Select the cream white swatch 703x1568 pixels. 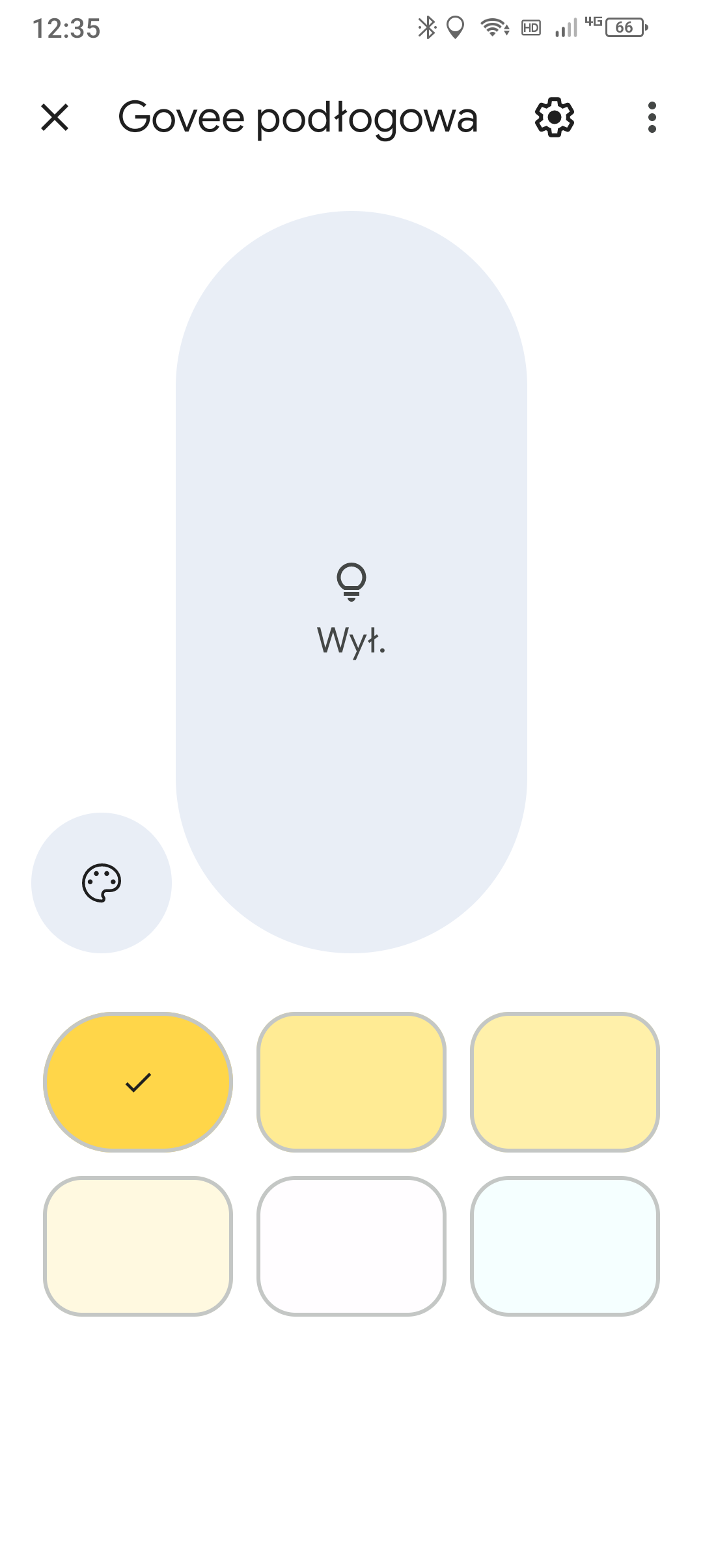tap(138, 1246)
